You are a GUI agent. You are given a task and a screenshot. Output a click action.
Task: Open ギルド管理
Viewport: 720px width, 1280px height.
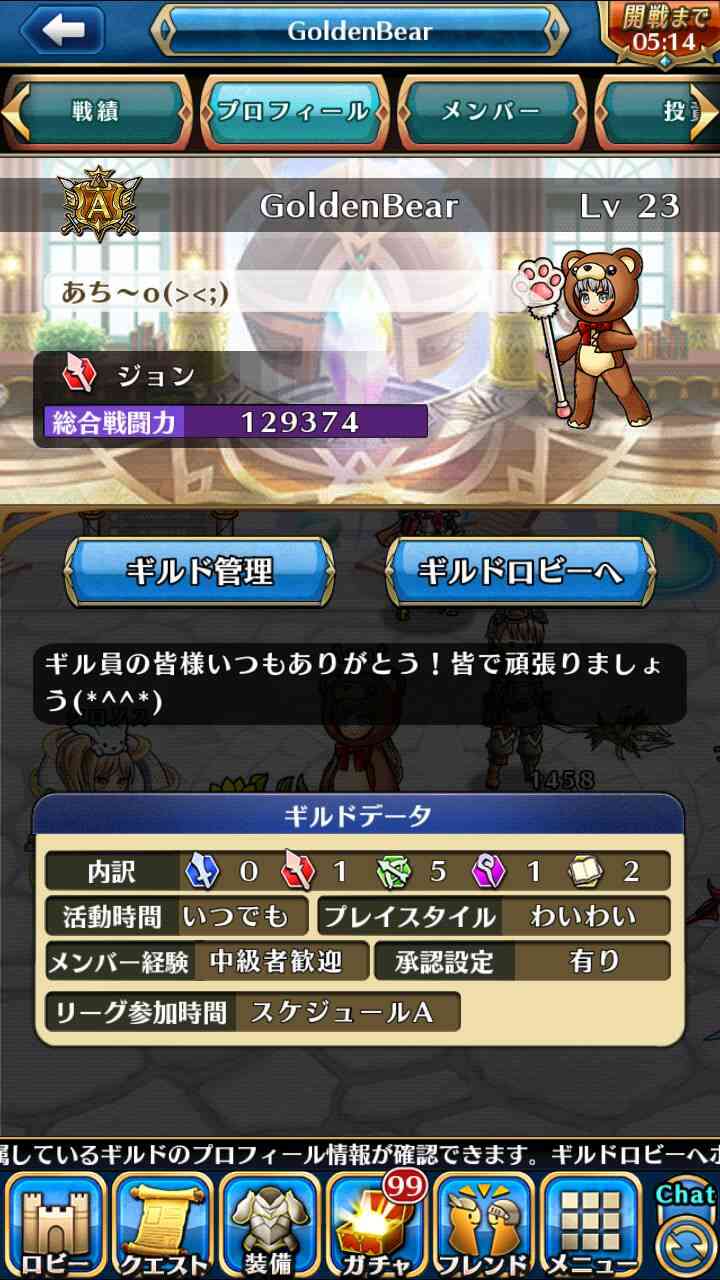click(x=199, y=572)
